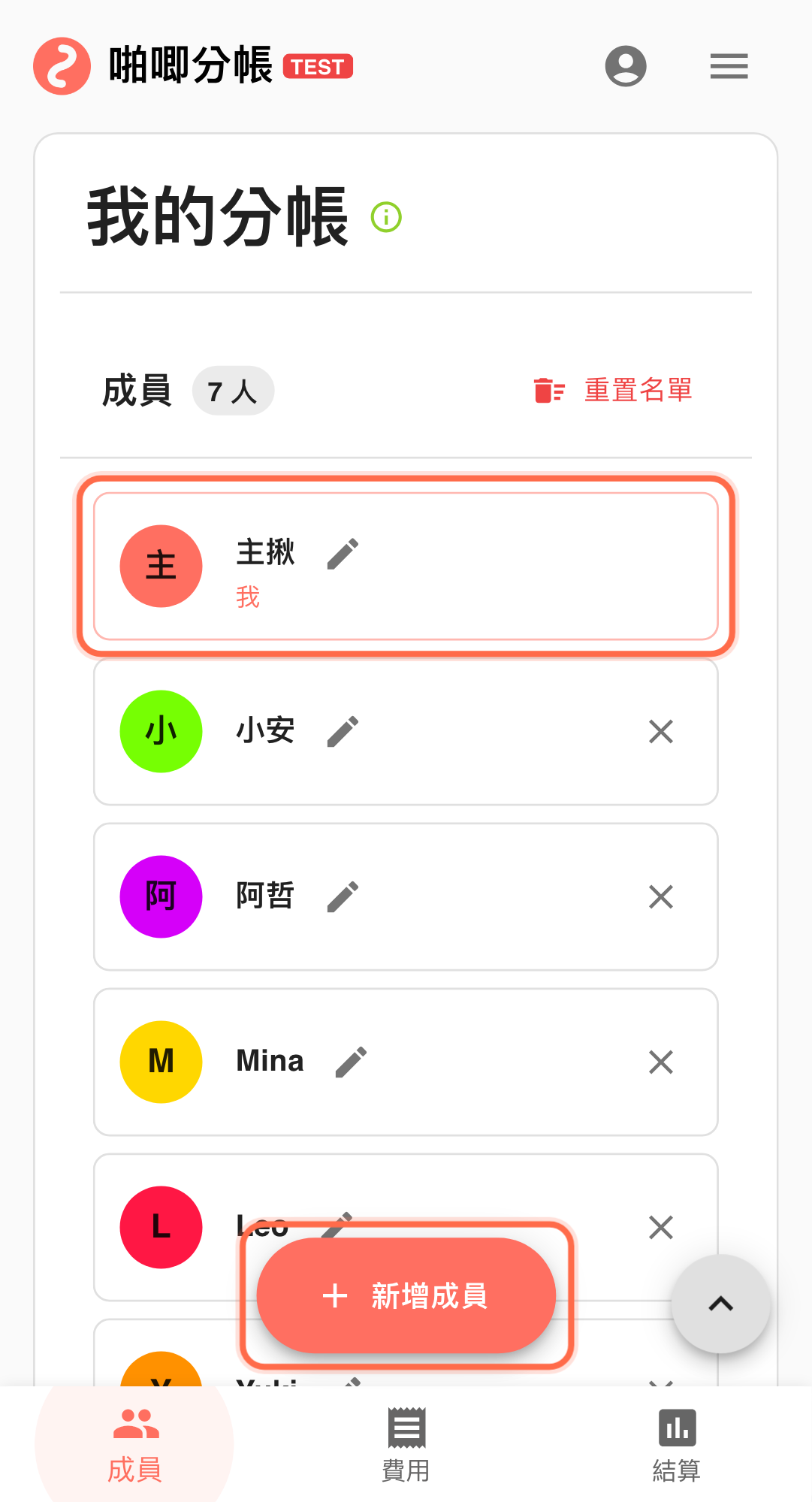This screenshot has height=1502, width=812.
Task: Select the chart icon above 結算
Action: point(675,1428)
